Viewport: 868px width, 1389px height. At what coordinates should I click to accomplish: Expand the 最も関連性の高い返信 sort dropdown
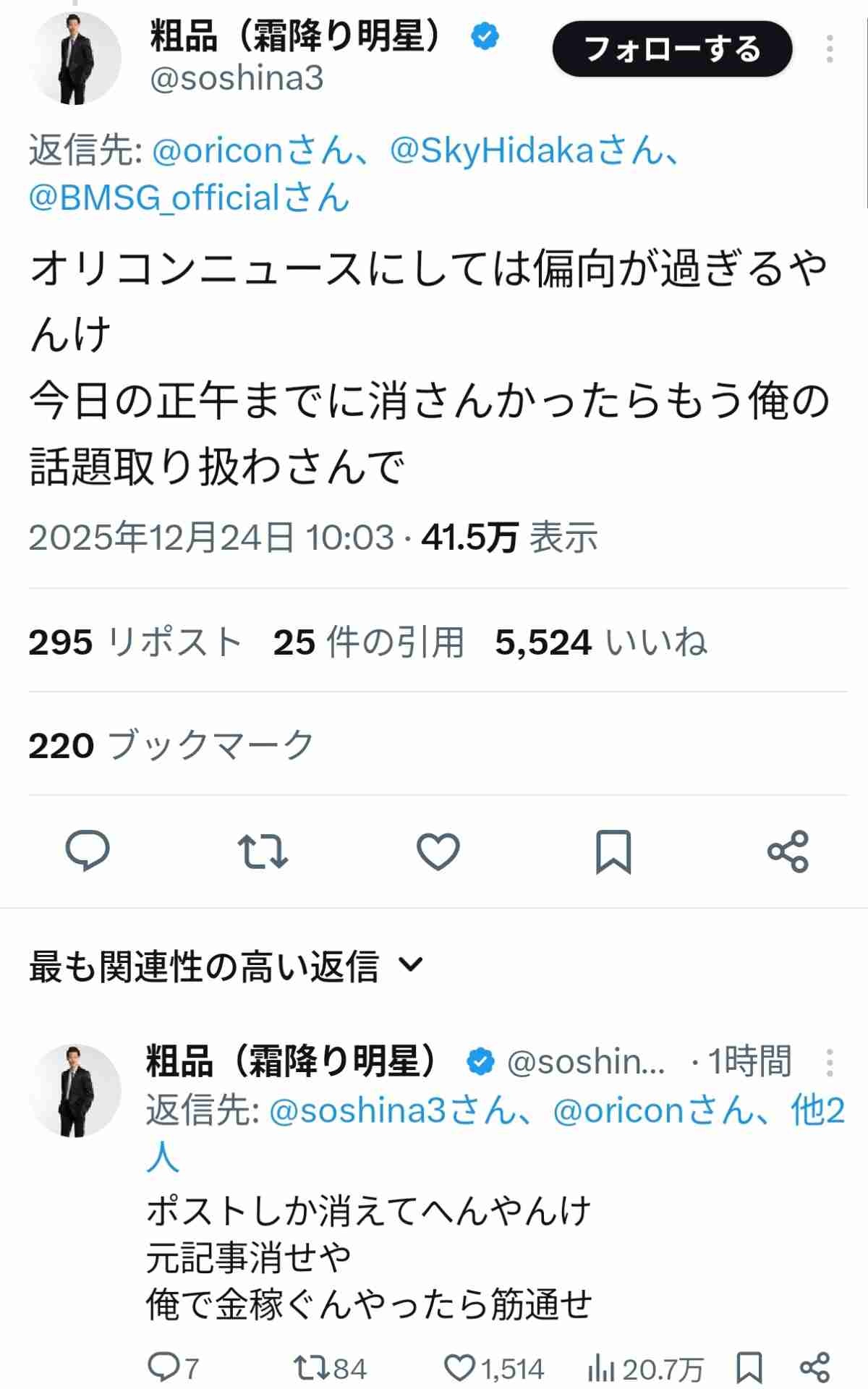coord(411,965)
